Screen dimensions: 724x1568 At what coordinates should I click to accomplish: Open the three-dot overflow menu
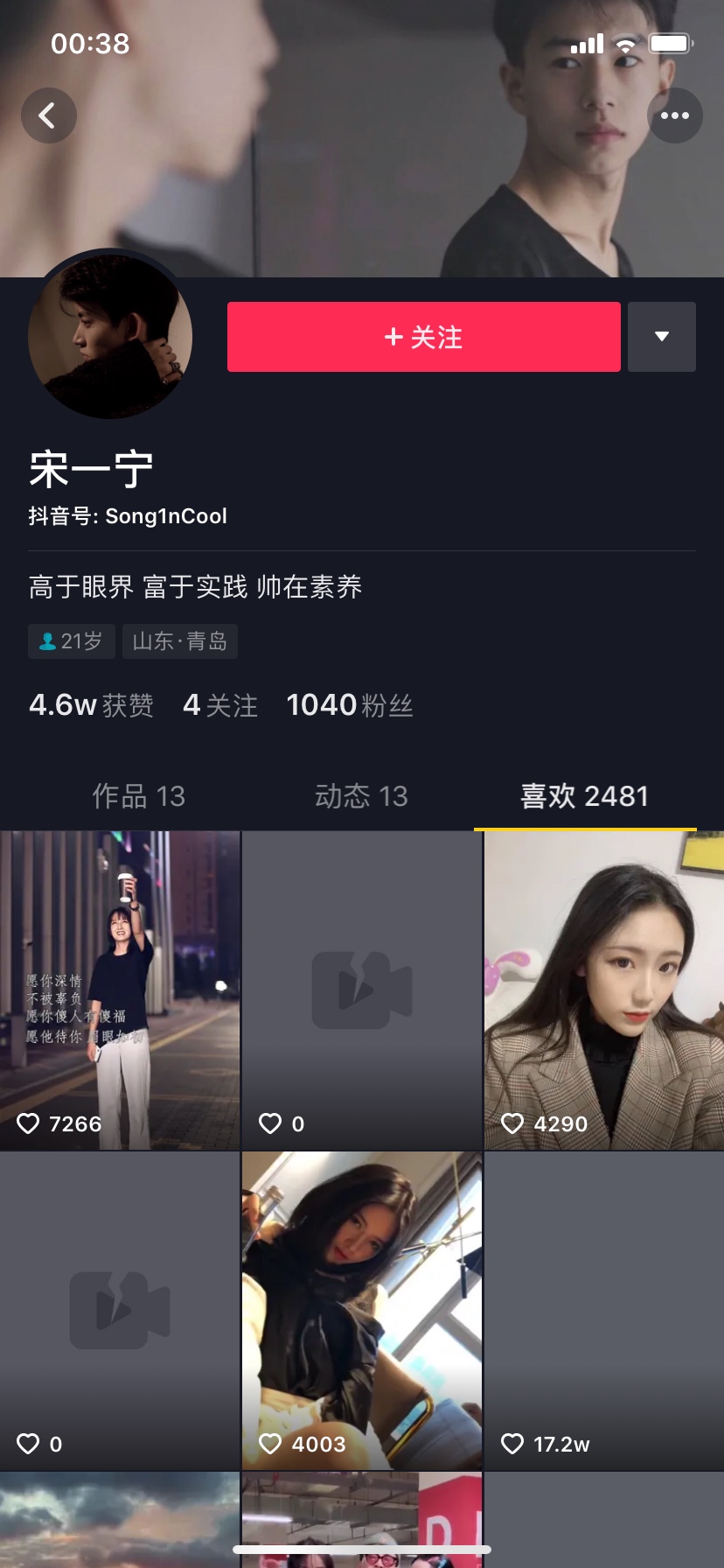point(674,115)
